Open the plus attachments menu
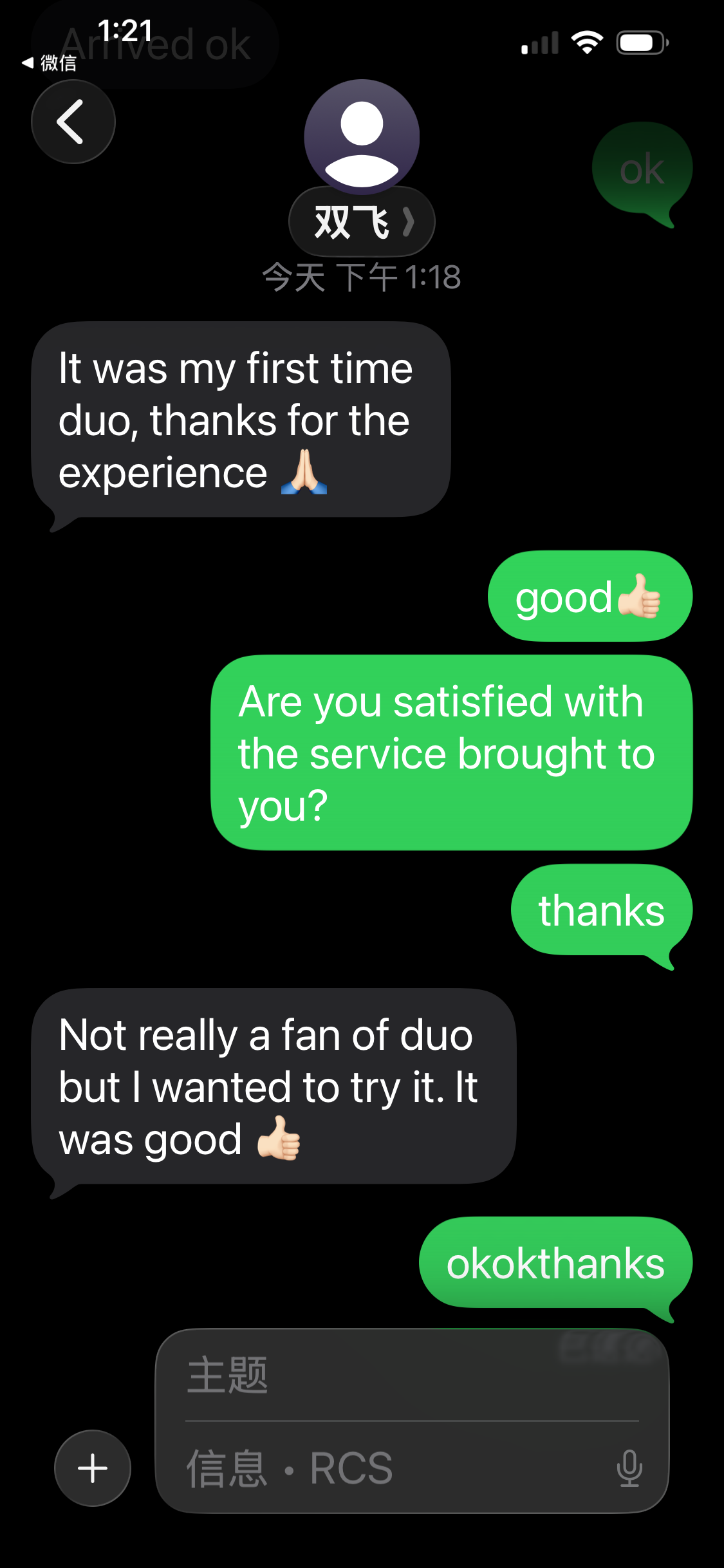 [x=93, y=1468]
